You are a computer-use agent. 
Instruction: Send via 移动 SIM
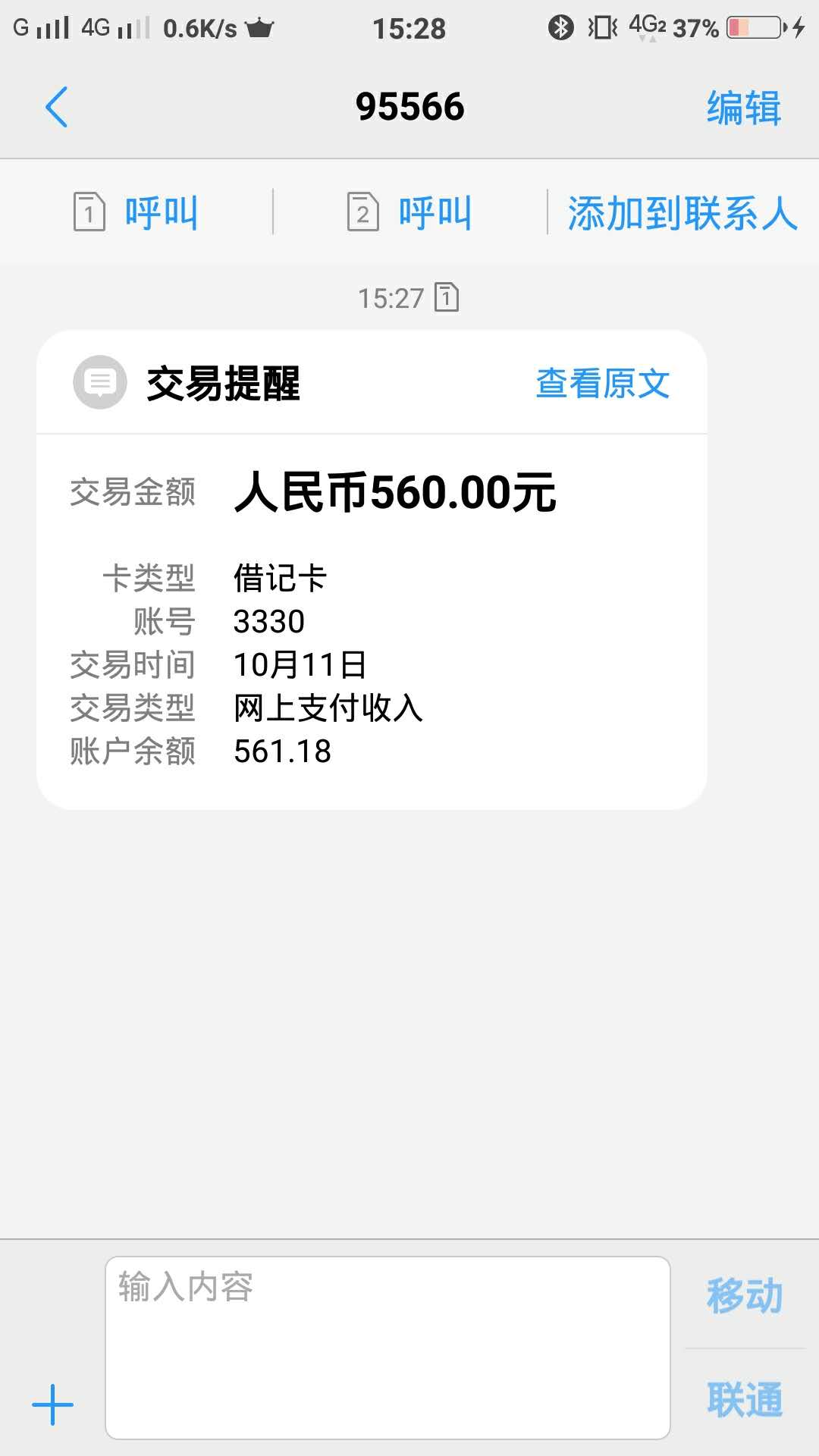[x=745, y=1295]
